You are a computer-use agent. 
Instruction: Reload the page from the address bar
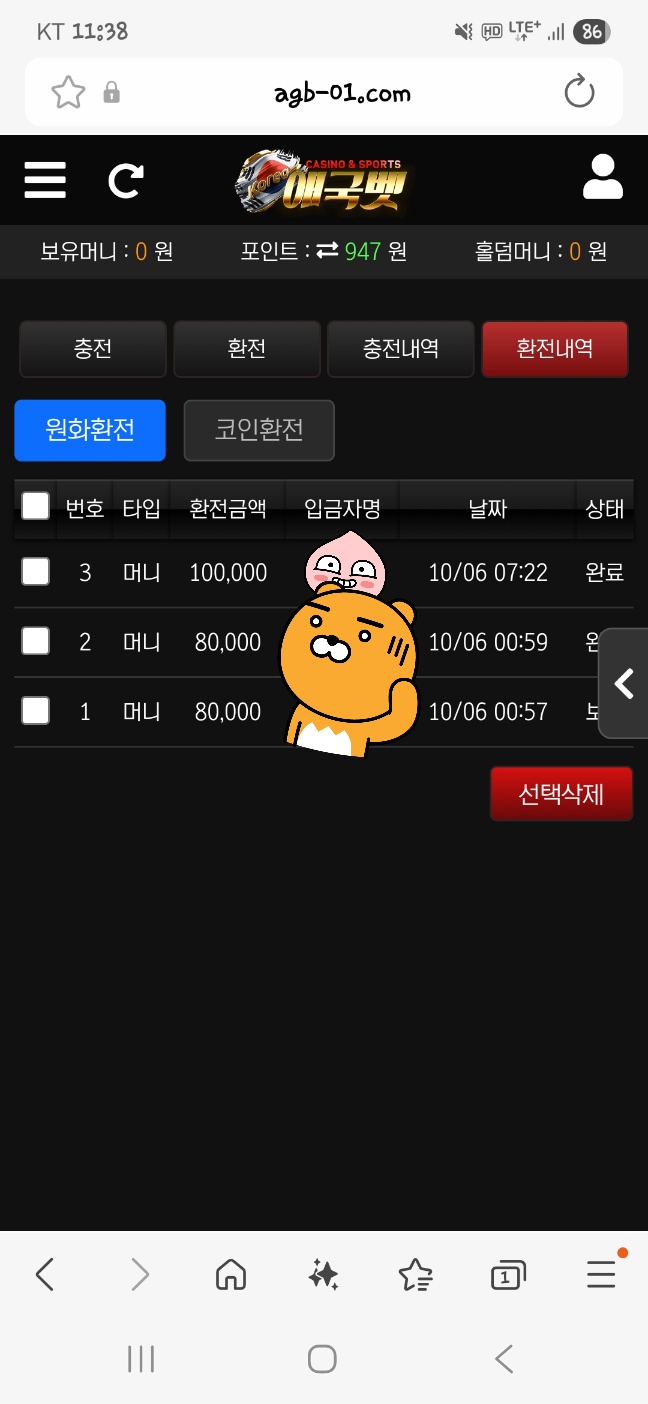click(579, 93)
